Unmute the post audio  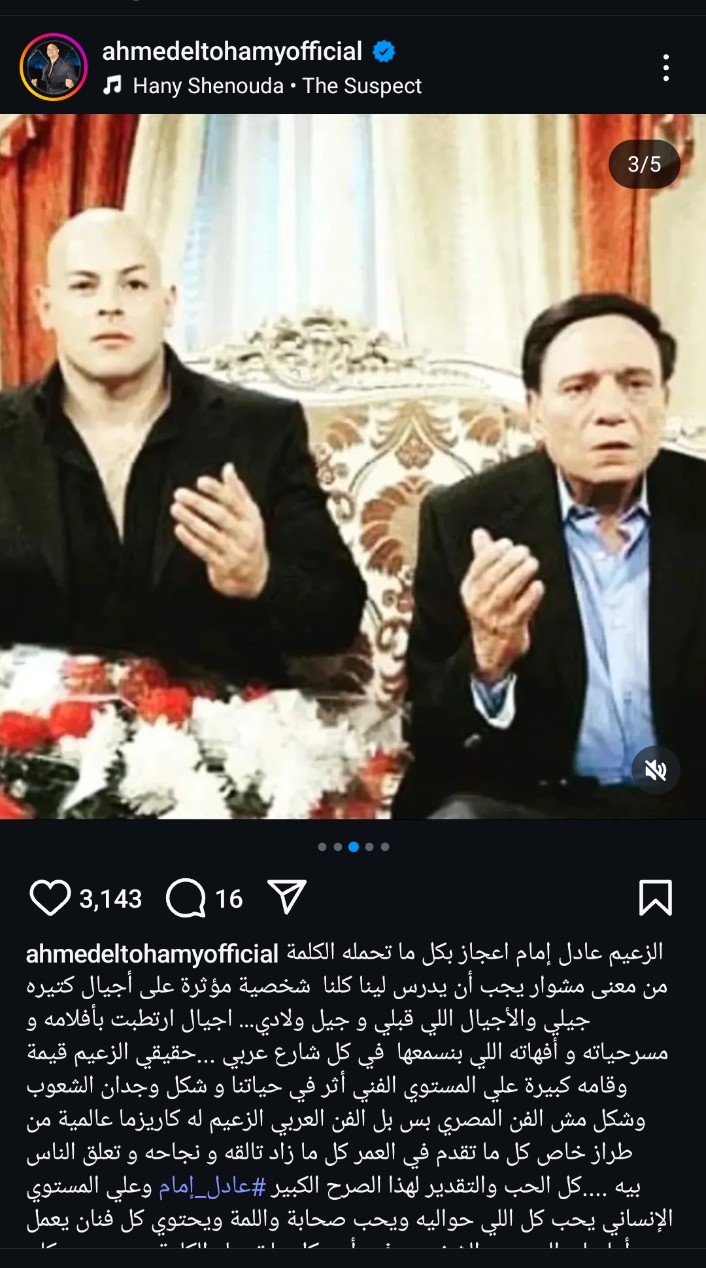coord(656,769)
